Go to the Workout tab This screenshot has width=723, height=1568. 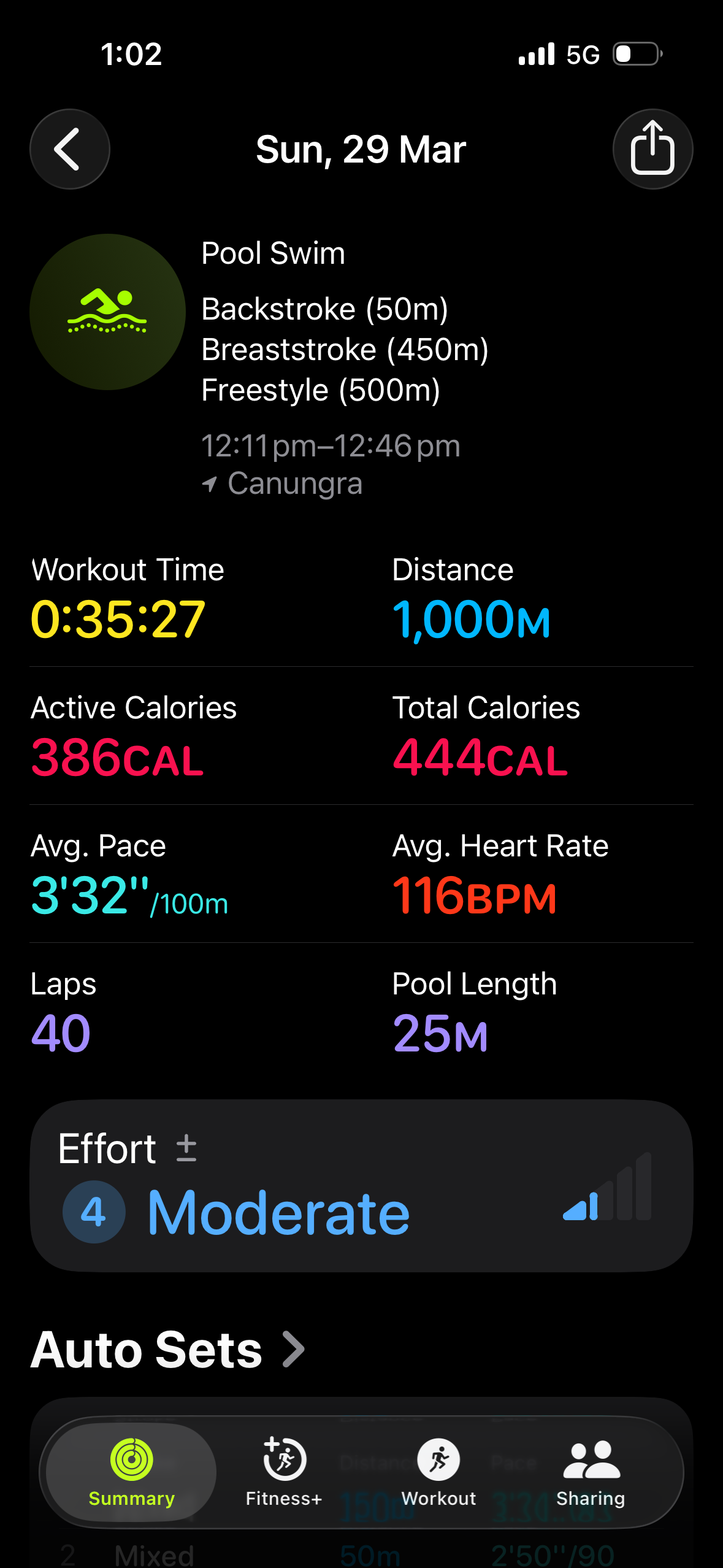(x=438, y=1472)
